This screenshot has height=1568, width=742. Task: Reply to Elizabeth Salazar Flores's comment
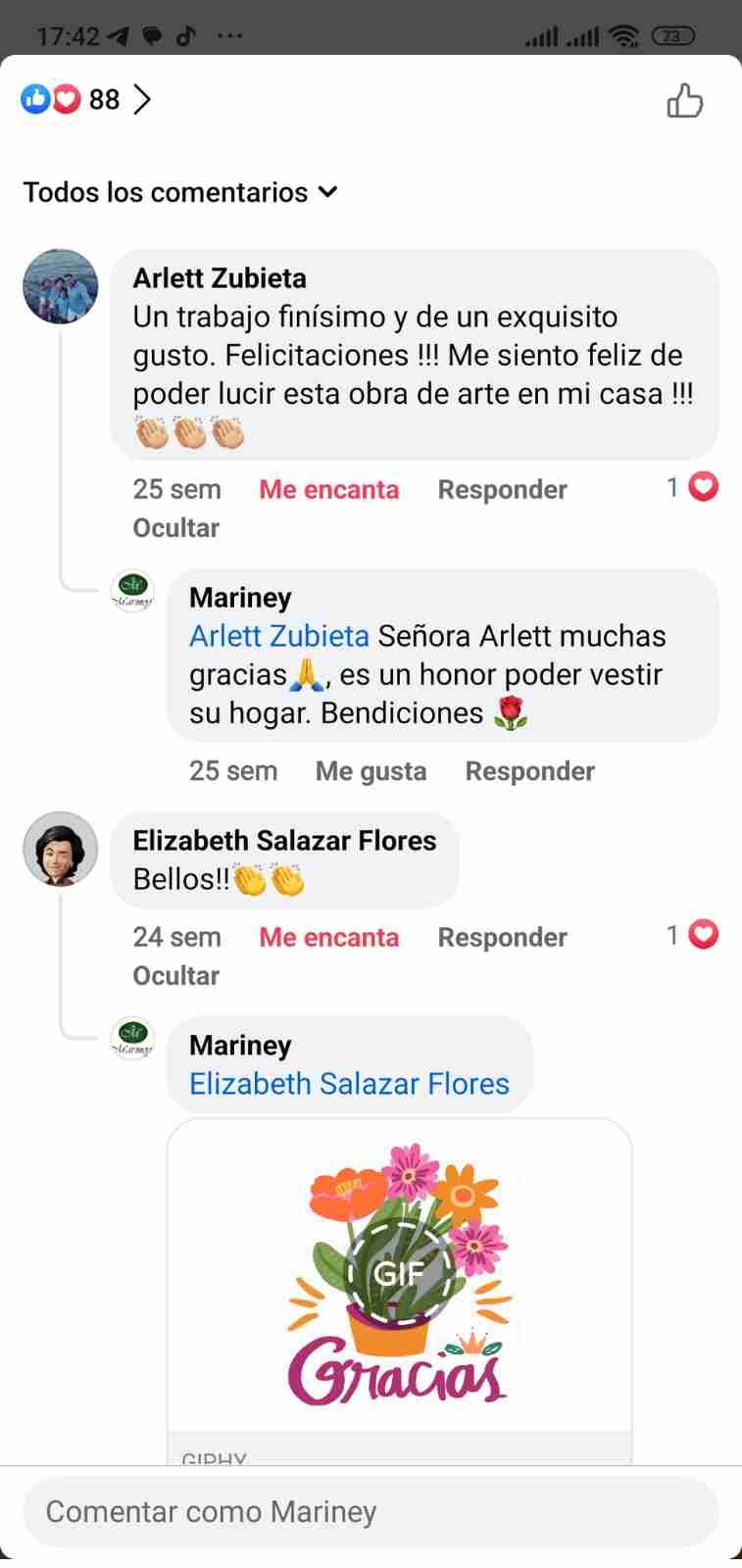pyautogui.click(x=502, y=937)
